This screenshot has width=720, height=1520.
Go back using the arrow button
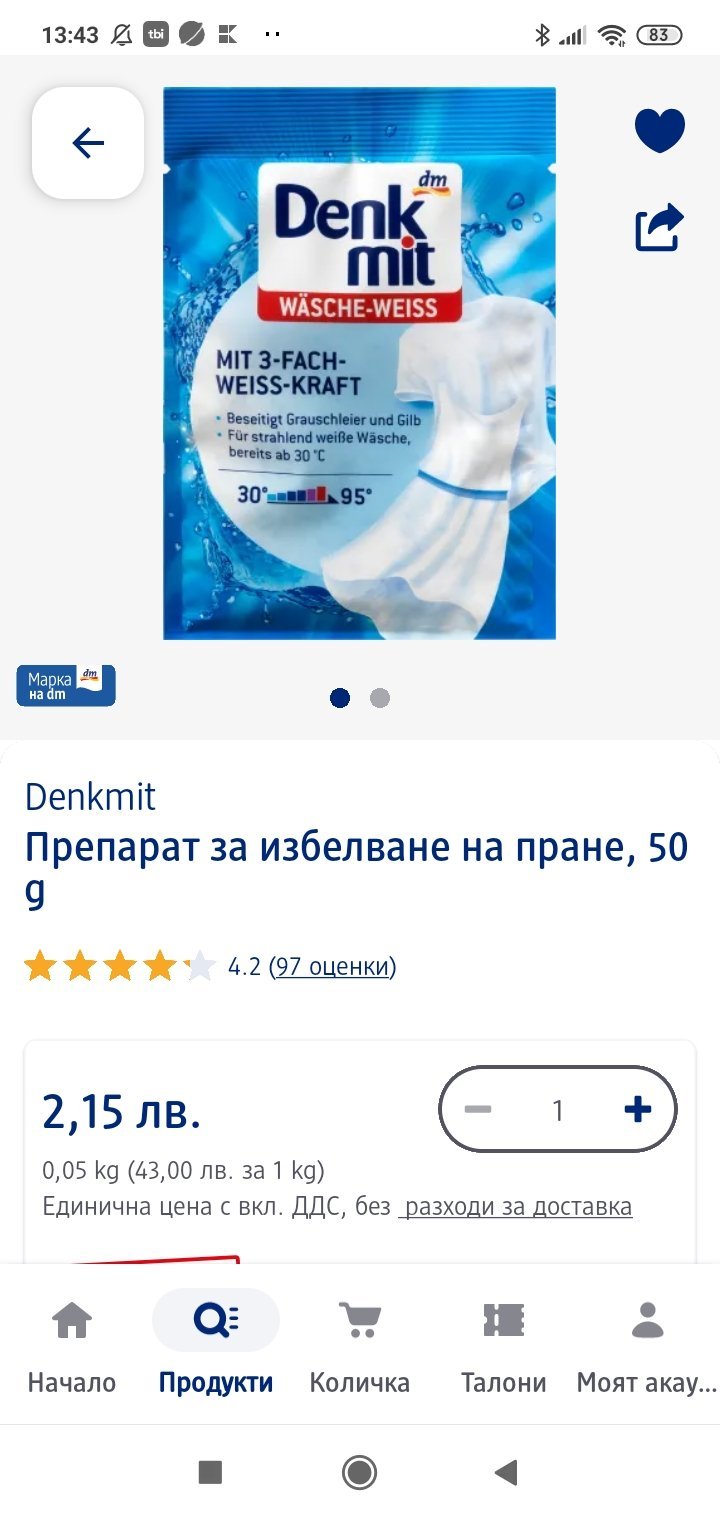click(x=88, y=143)
